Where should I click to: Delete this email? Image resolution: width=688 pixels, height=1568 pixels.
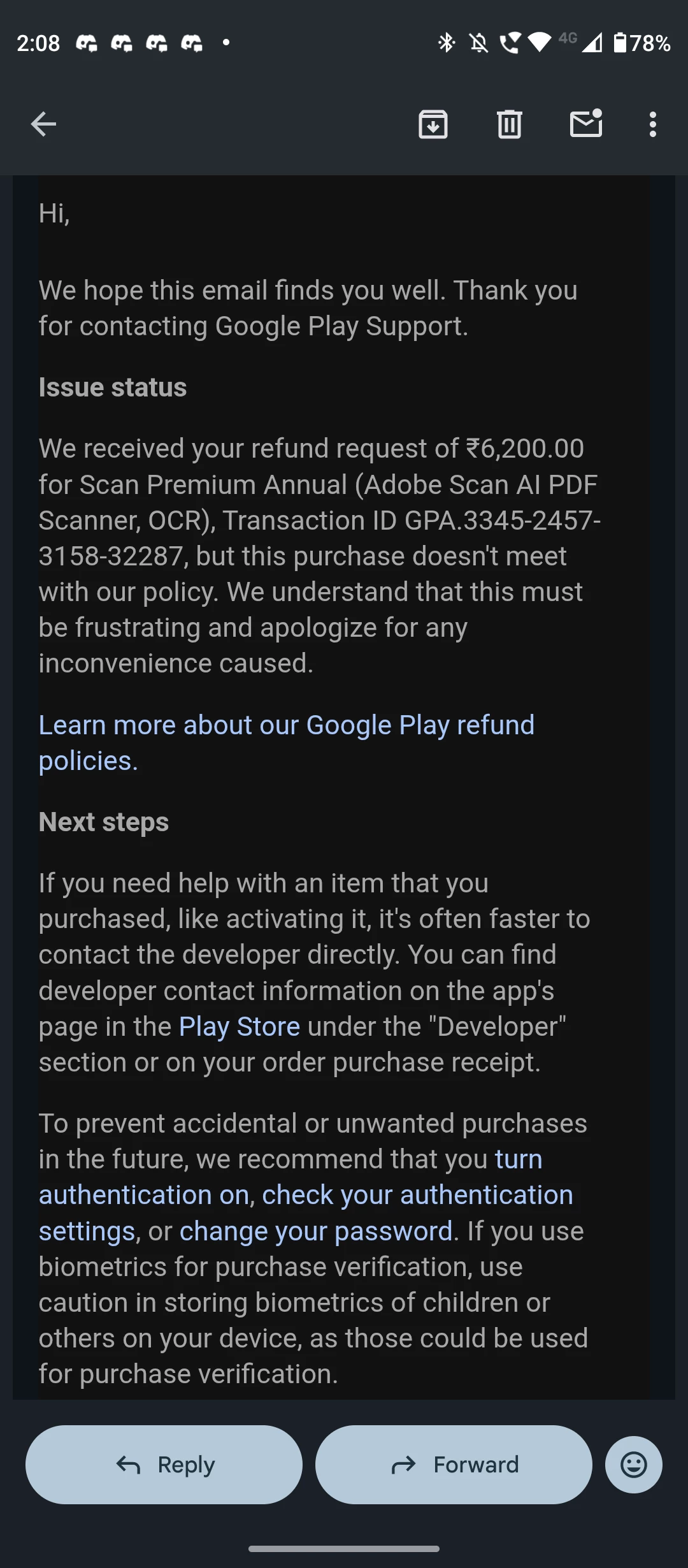click(509, 124)
